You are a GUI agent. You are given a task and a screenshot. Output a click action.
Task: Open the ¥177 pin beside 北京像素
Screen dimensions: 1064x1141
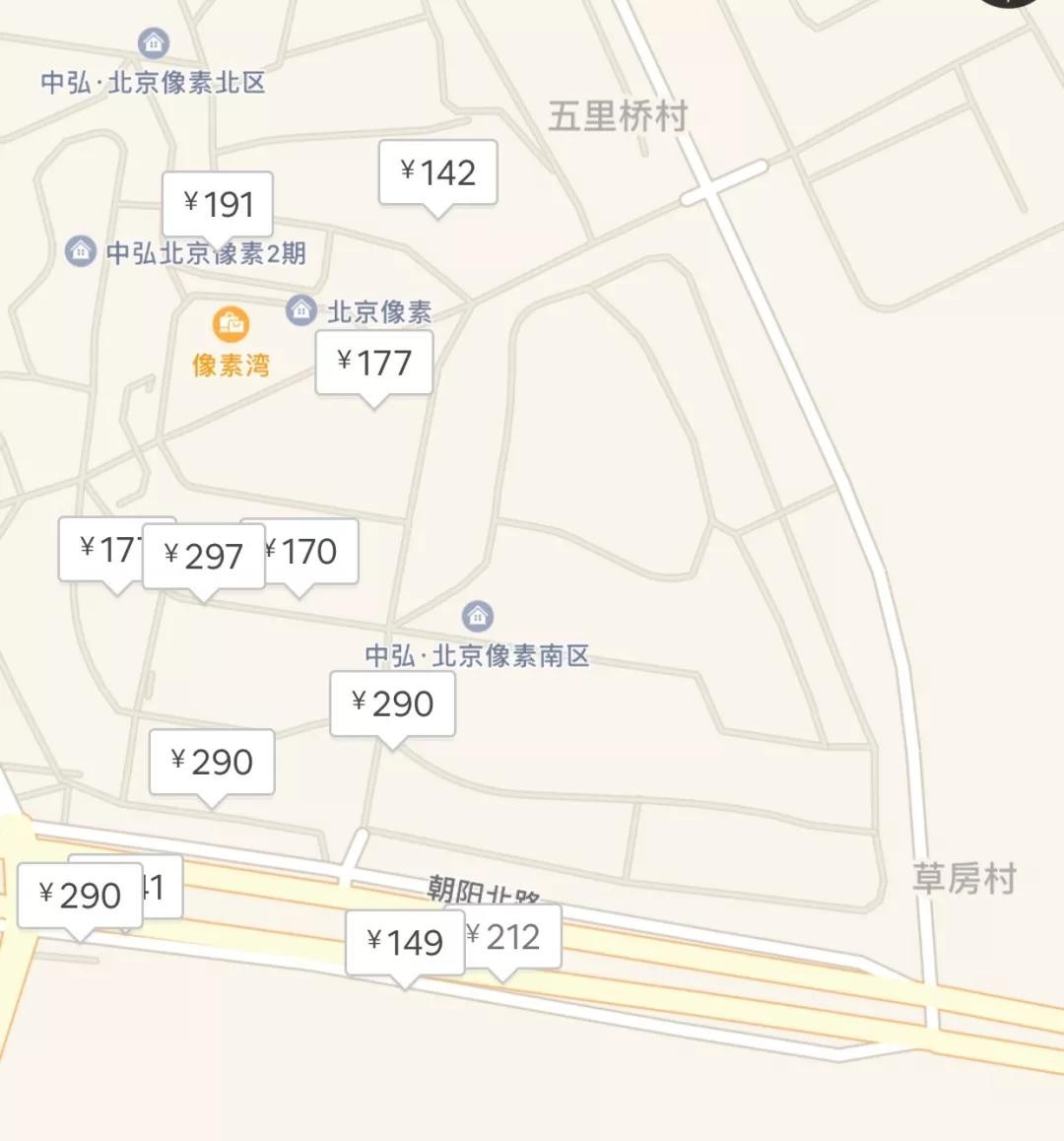[373, 364]
